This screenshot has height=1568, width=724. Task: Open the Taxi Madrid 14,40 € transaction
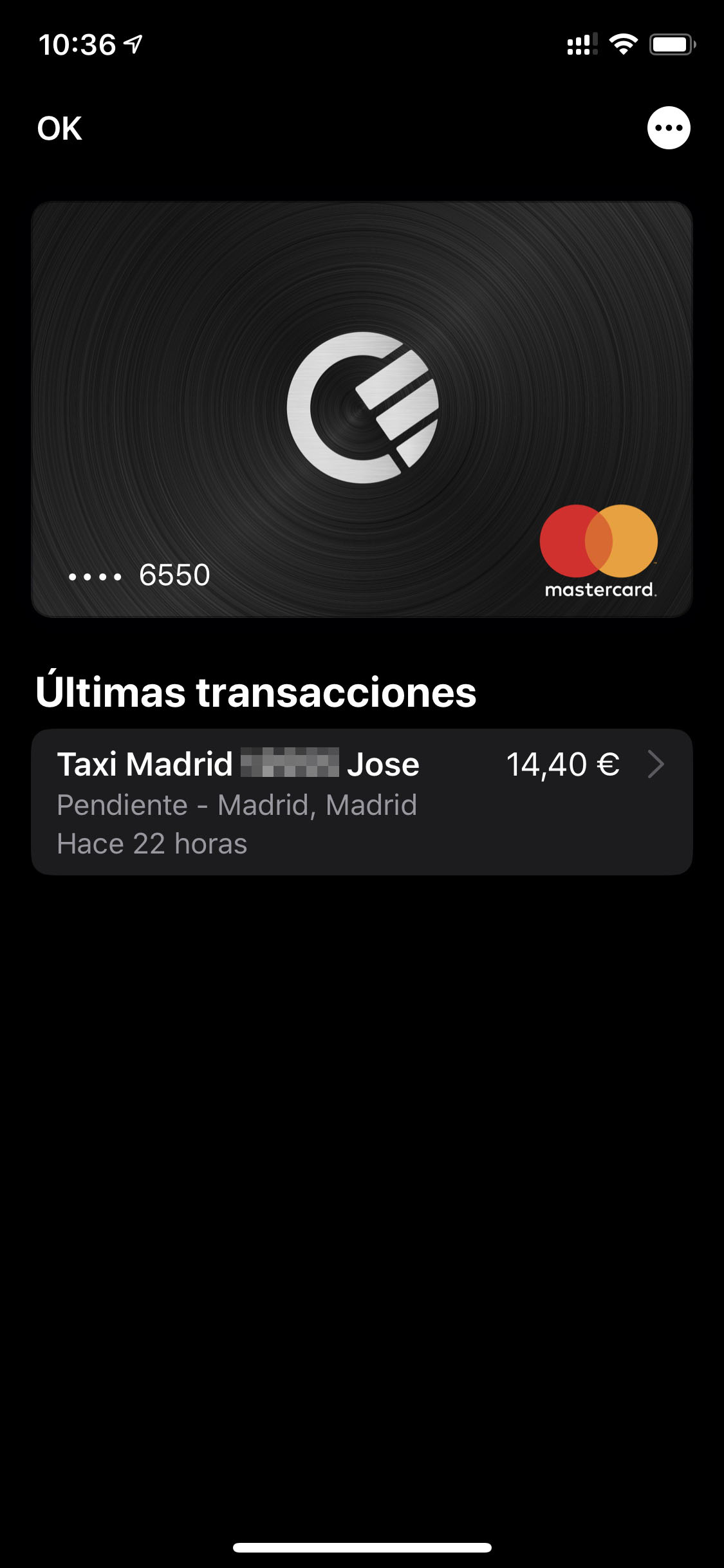[362, 801]
